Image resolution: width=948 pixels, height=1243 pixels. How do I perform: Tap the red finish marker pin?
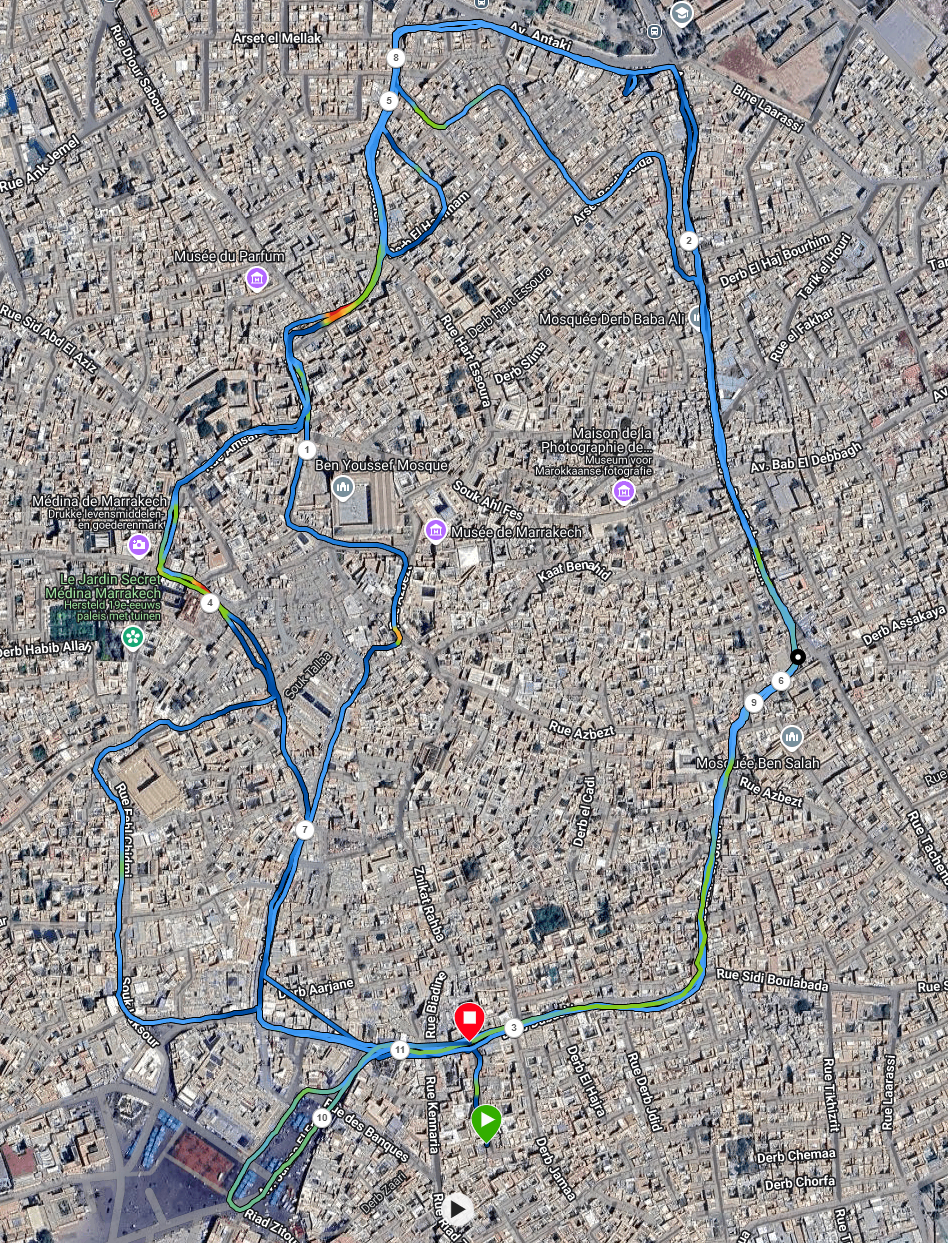[469, 1020]
